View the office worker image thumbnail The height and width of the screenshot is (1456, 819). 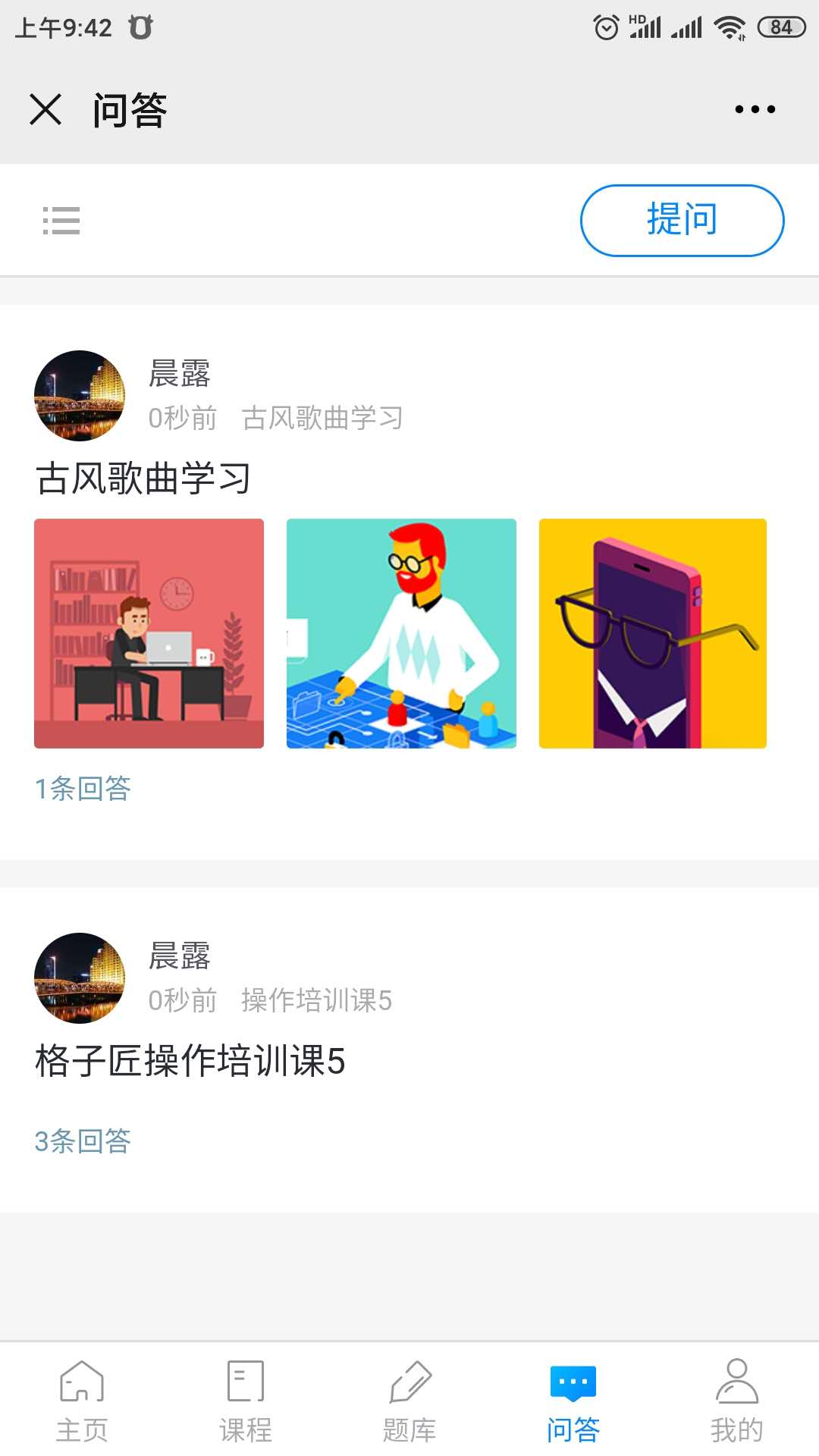pos(149,633)
